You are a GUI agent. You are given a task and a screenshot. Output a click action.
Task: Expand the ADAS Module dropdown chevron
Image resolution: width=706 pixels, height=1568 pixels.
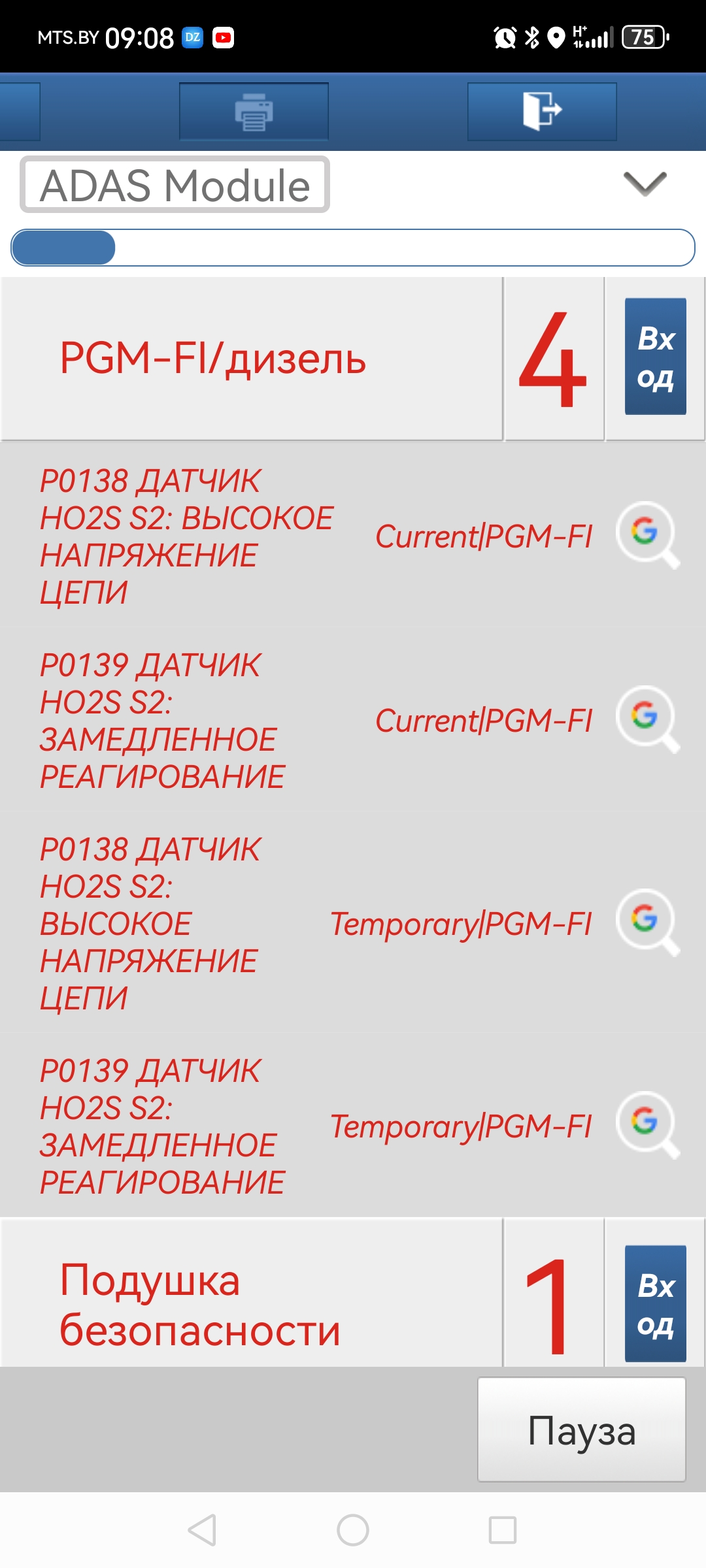pyautogui.click(x=645, y=184)
